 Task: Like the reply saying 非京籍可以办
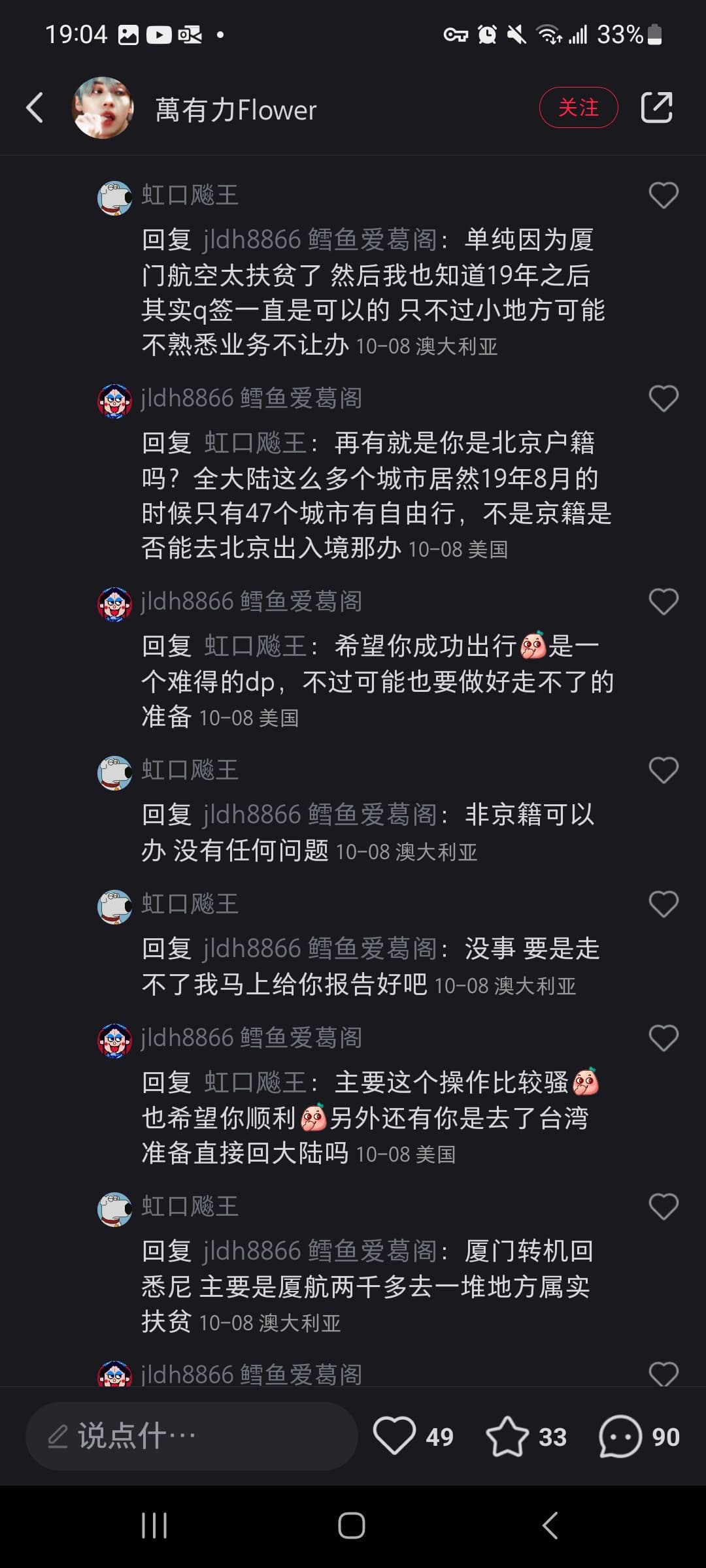663,770
